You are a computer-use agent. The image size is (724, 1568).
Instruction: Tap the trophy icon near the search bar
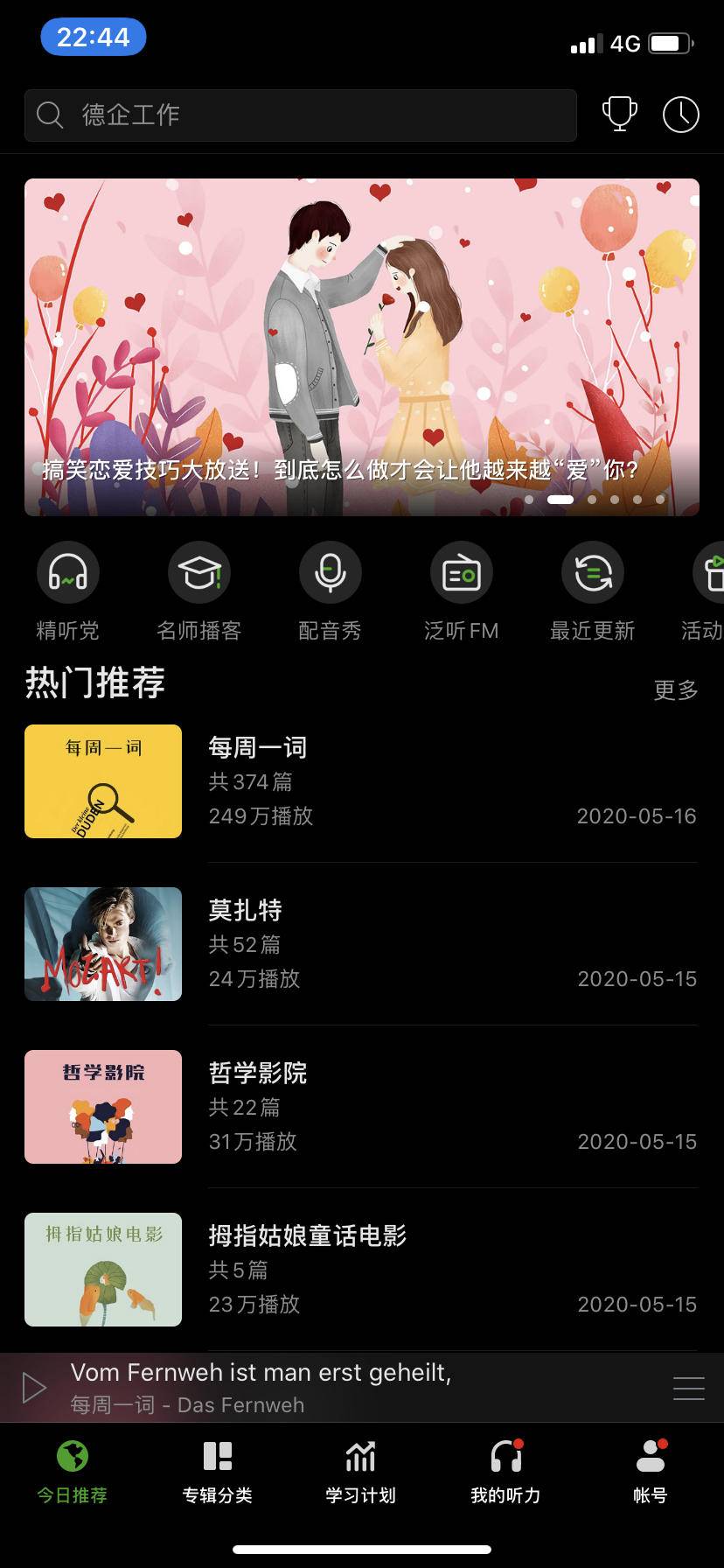(x=620, y=114)
